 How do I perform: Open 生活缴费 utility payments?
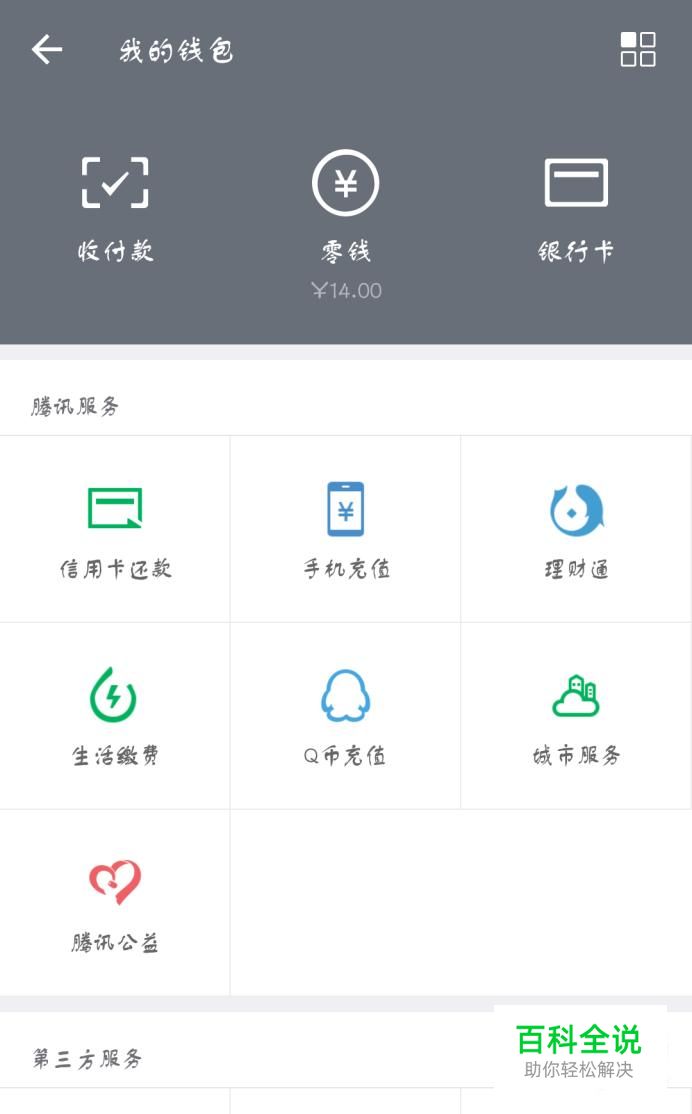[115, 716]
